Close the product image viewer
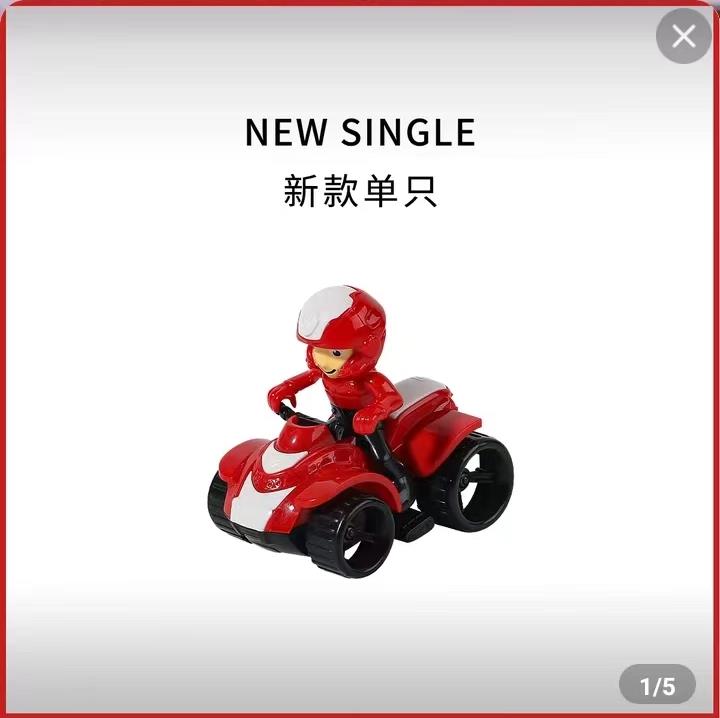 click(683, 37)
